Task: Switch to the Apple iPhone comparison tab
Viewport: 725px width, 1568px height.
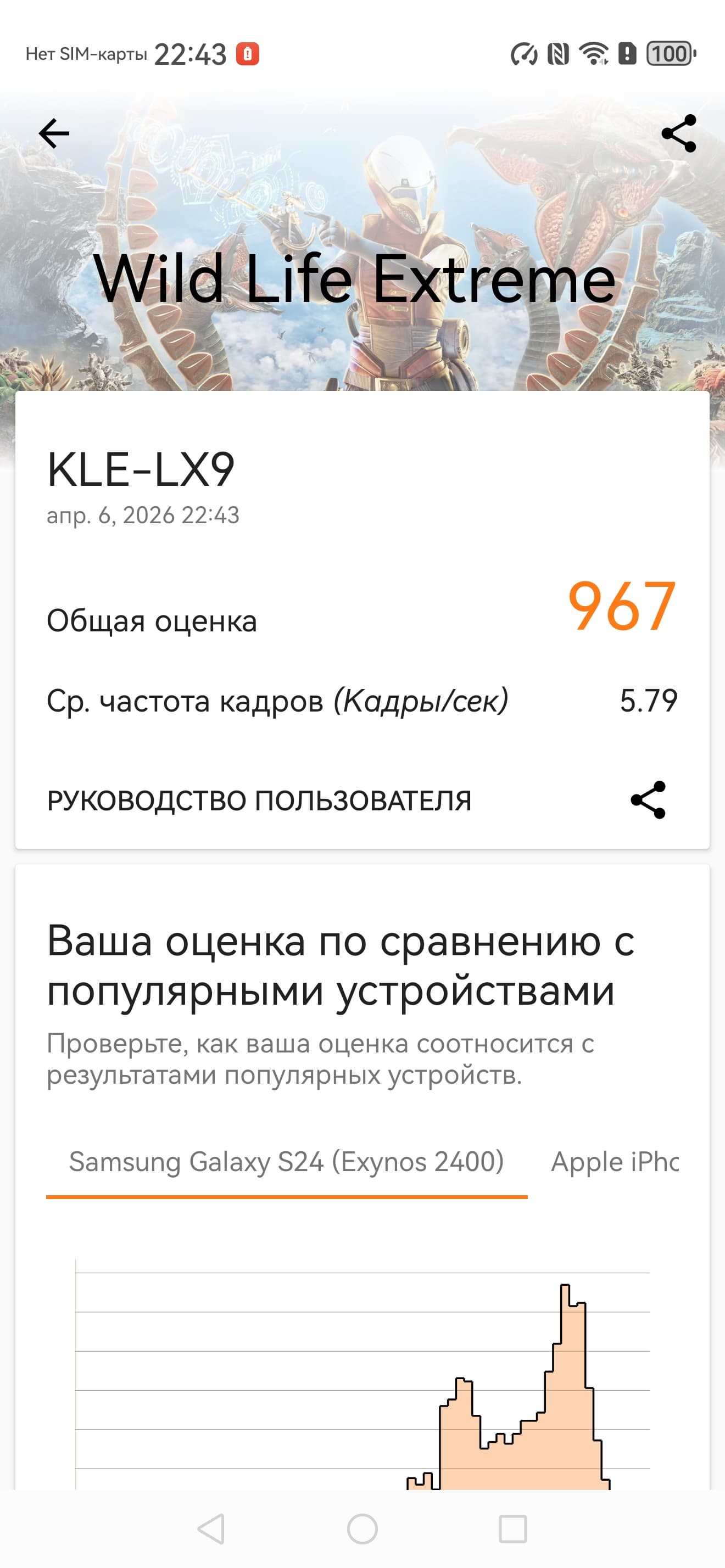Action: [x=615, y=1161]
